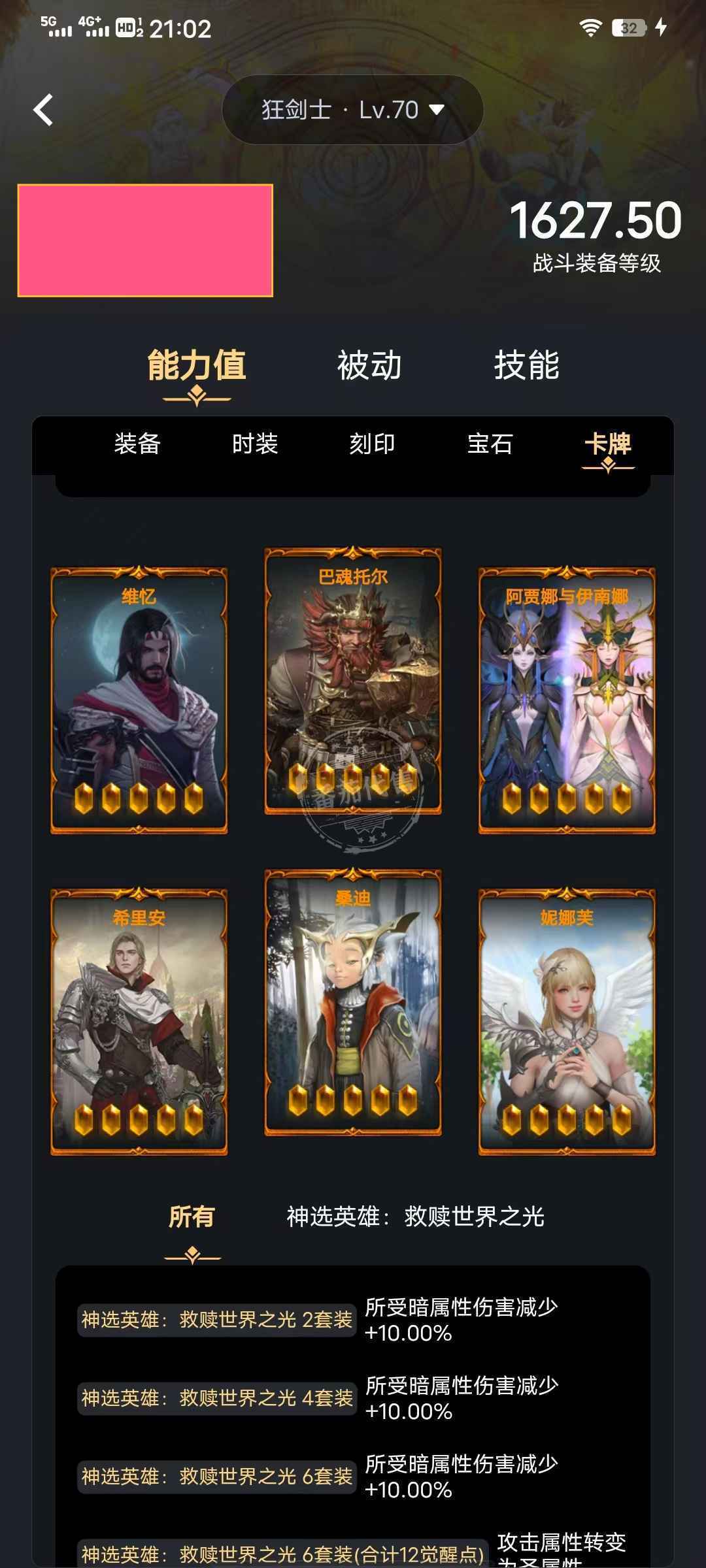Open the 希里安 card
This screenshot has height=1568, width=706.
[x=139, y=1022]
